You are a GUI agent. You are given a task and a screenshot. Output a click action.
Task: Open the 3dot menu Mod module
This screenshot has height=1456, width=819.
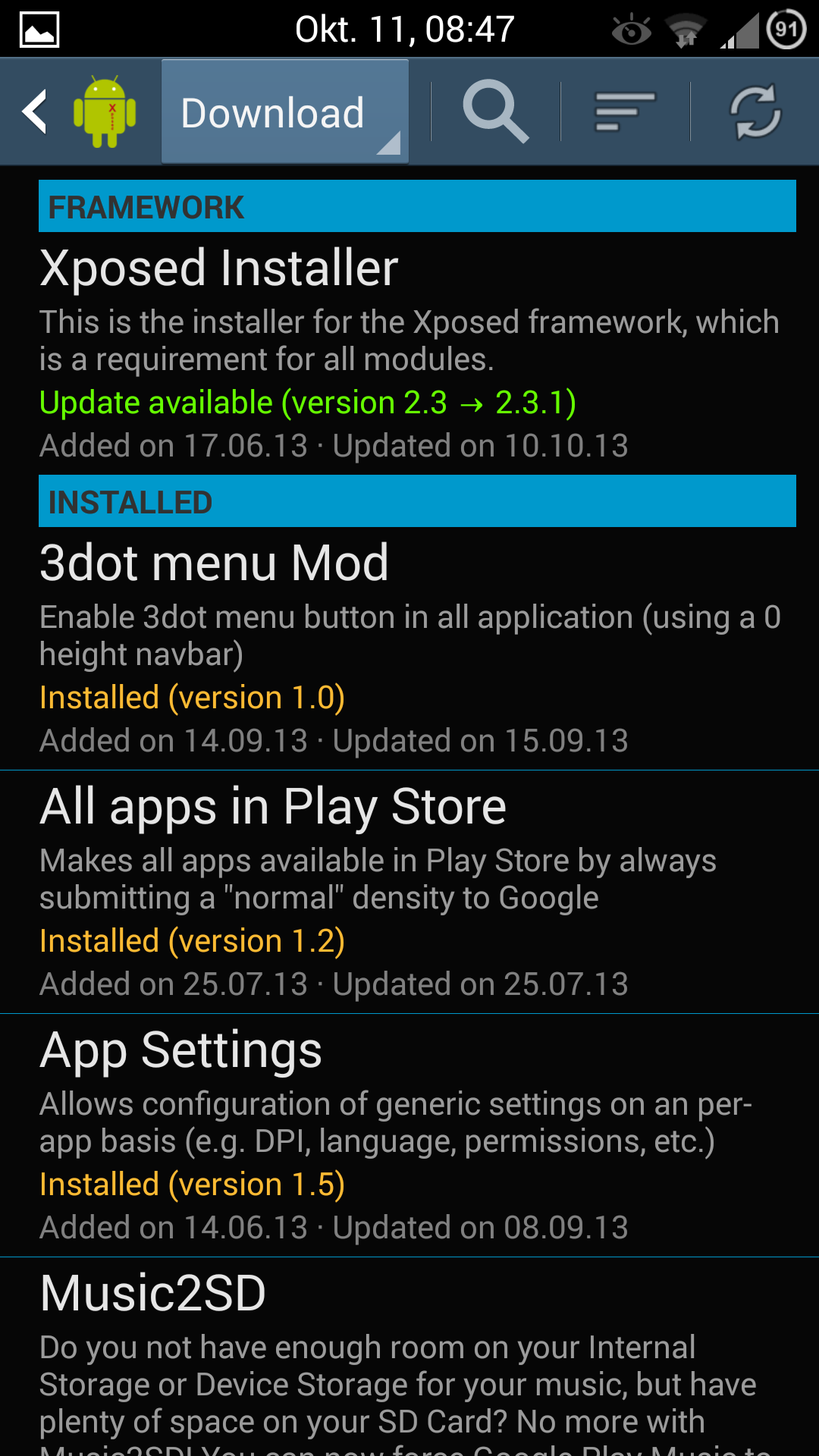tap(409, 648)
